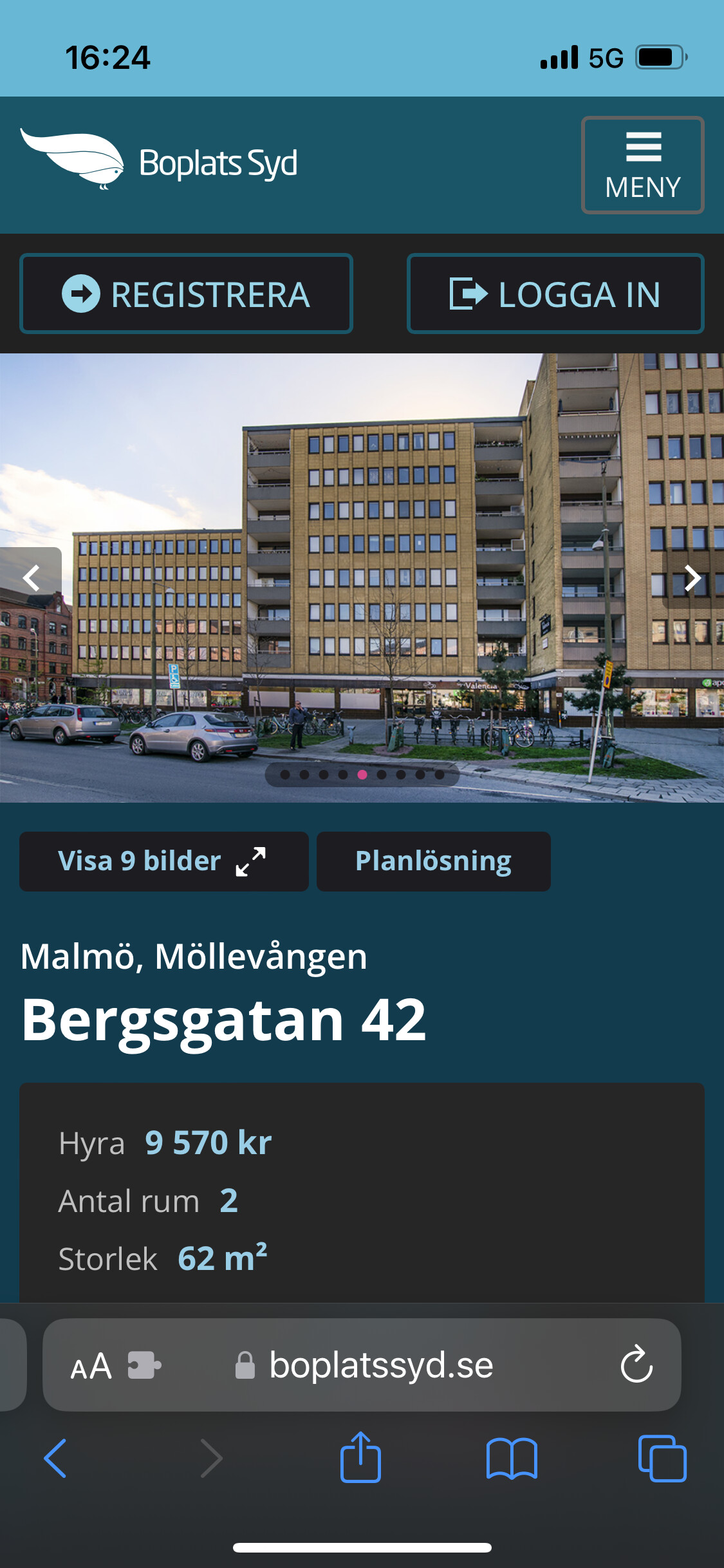Open the Safari tabs overview
Viewport: 724px width, 1568px height.
662,1459
